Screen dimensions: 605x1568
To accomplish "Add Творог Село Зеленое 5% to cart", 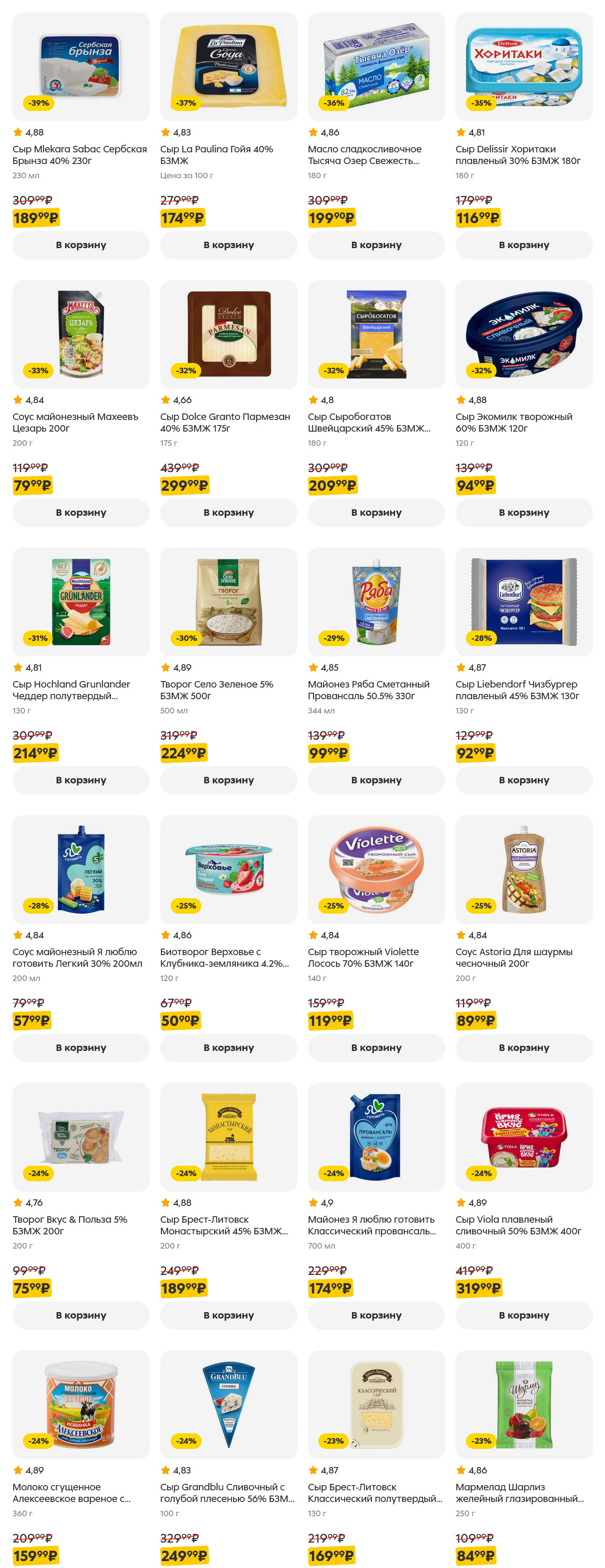I will pyautogui.click(x=228, y=780).
